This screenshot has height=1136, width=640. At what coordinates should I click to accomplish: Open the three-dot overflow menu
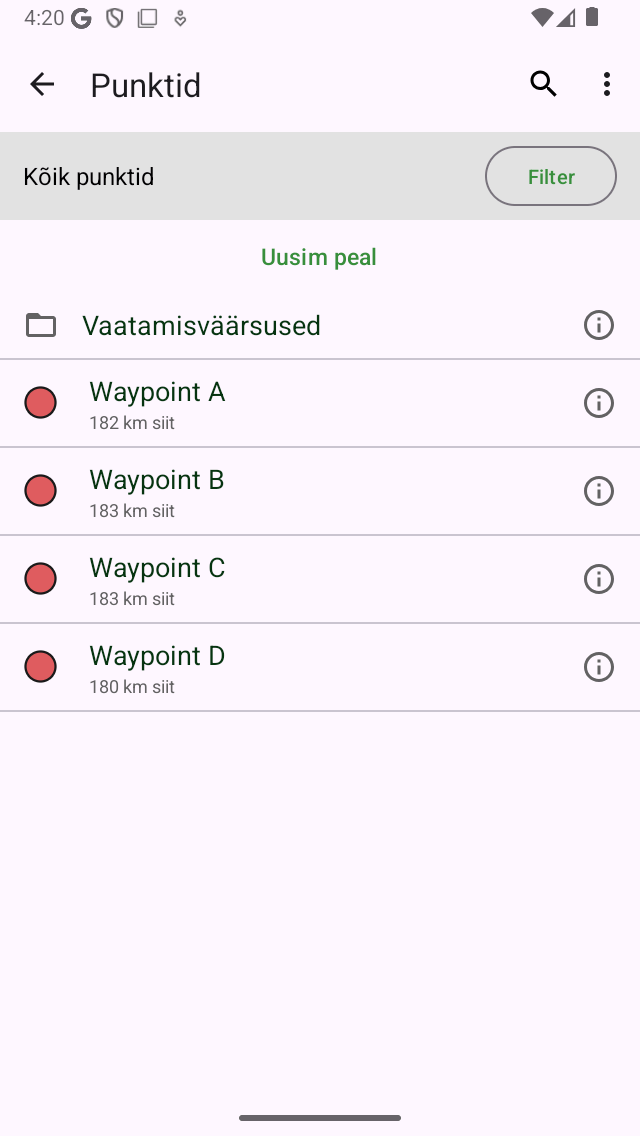pos(607,85)
